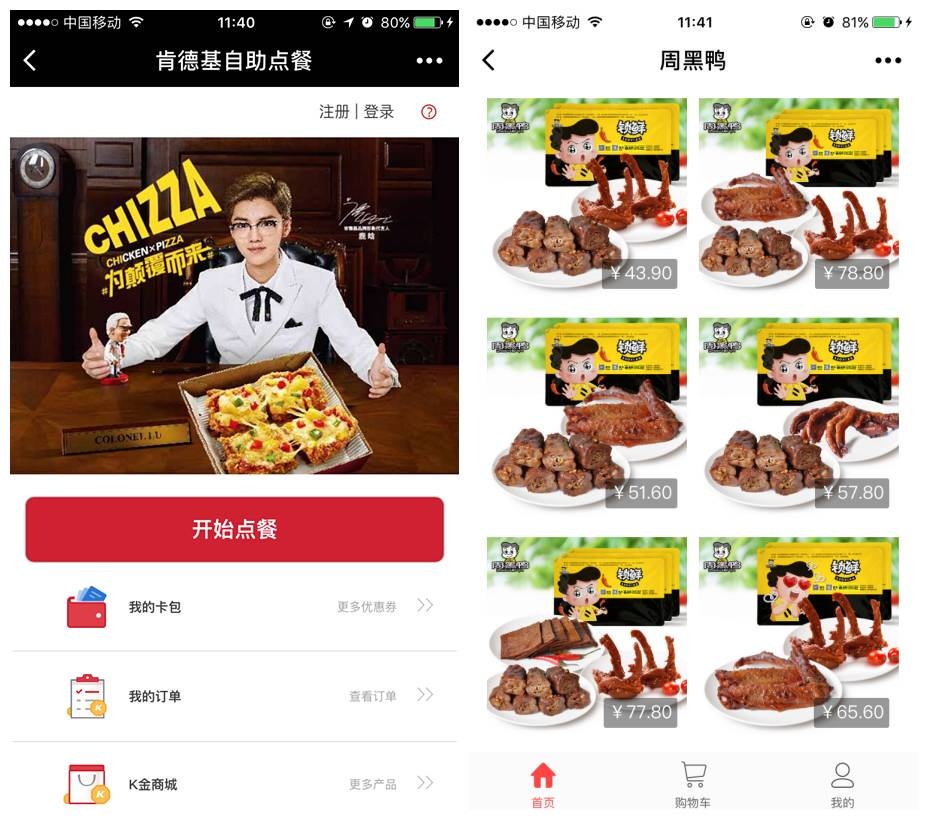Start ordering with 开始点餐 button
Image resolution: width=928 pixels, height=820 pixels.
pos(234,530)
